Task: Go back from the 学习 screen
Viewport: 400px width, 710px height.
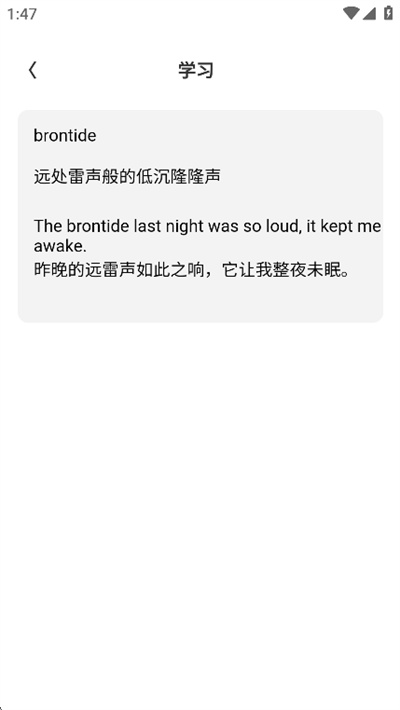Action: 33,70
